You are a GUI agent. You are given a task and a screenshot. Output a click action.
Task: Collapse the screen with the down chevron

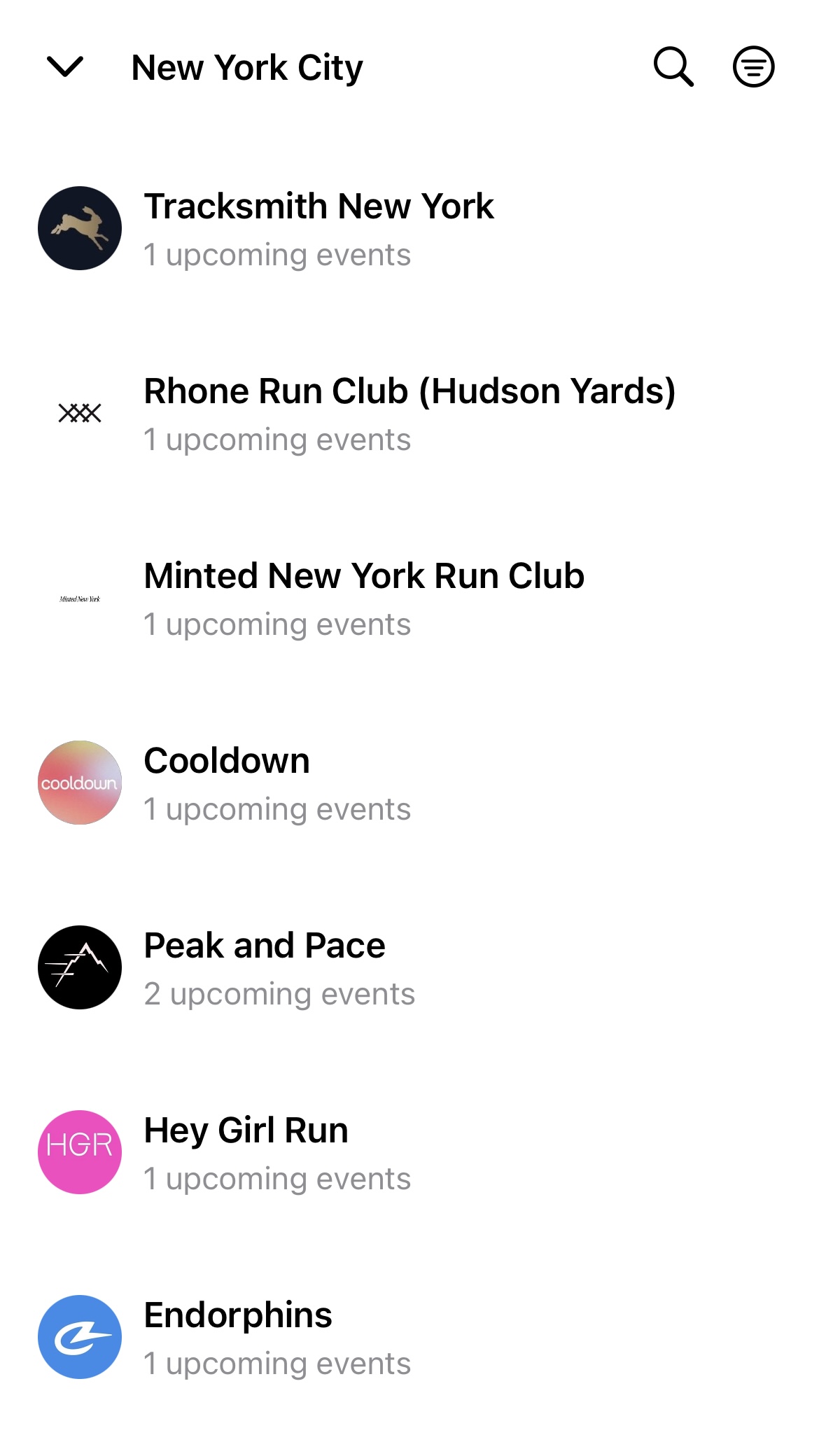coord(65,67)
